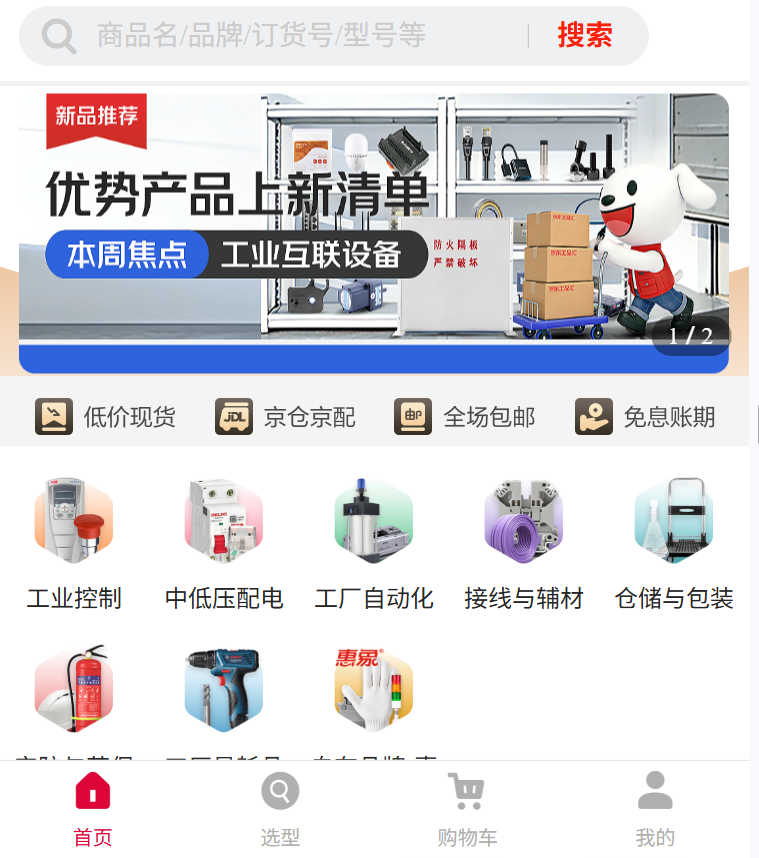Viewport: 759px width, 858px height.
Task: Tap the 免息账期 service icon
Action: [593, 416]
